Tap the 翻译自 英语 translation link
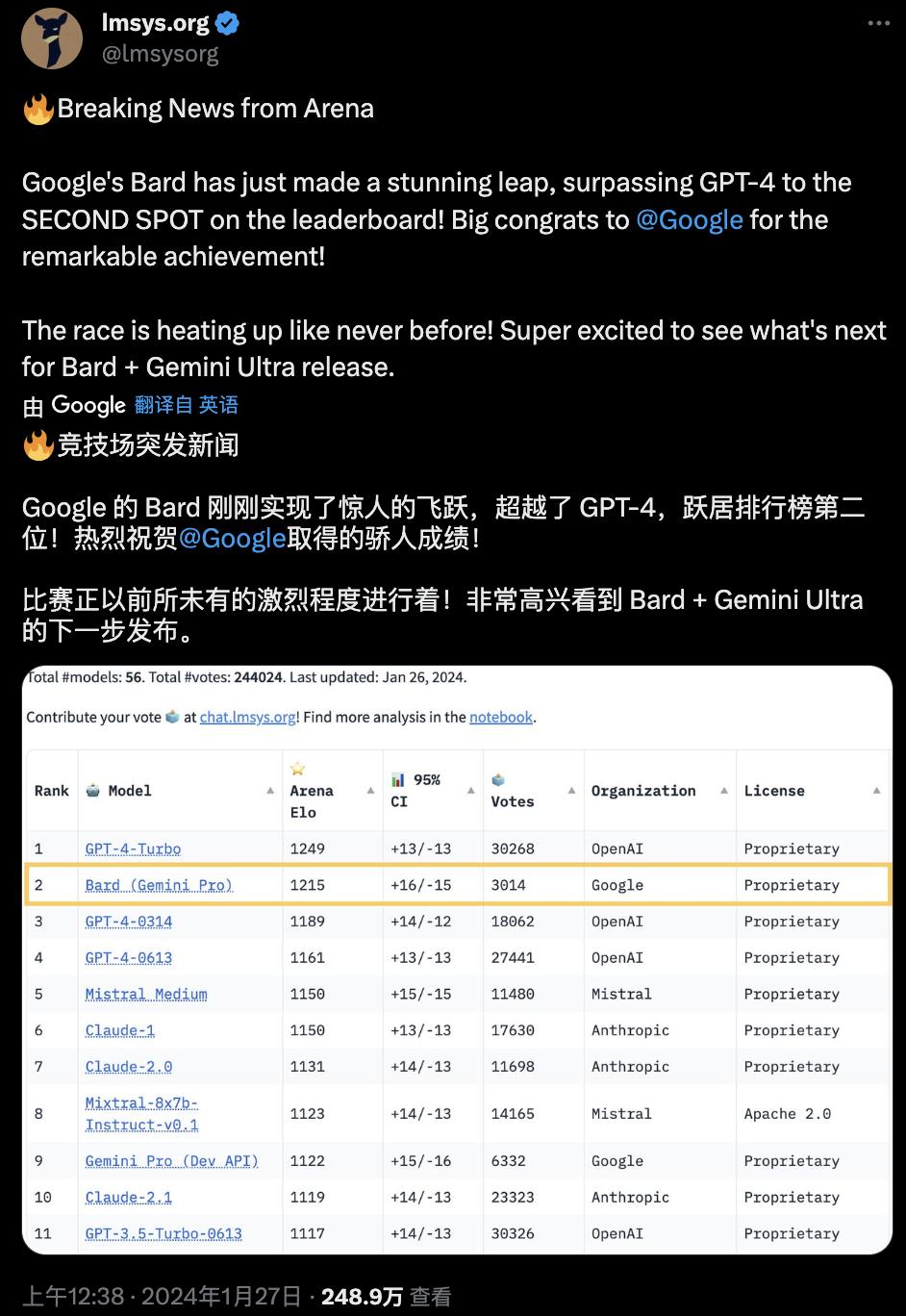The width and height of the screenshot is (906, 1316). point(187,405)
